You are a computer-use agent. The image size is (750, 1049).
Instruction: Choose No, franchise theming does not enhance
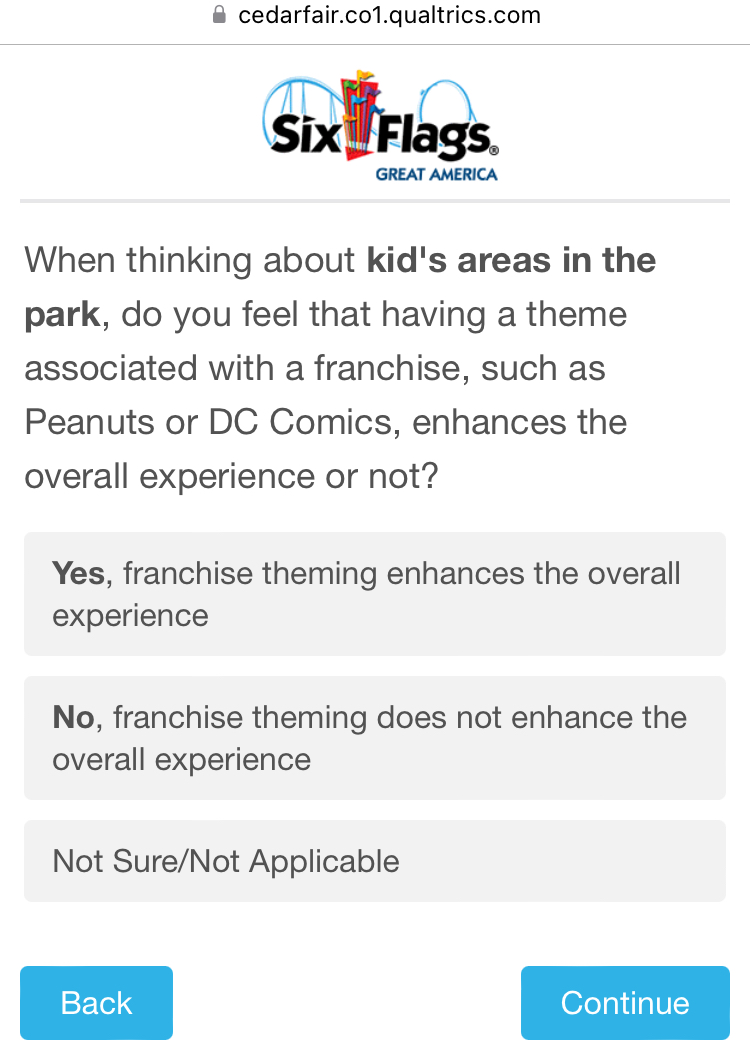click(374, 738)
